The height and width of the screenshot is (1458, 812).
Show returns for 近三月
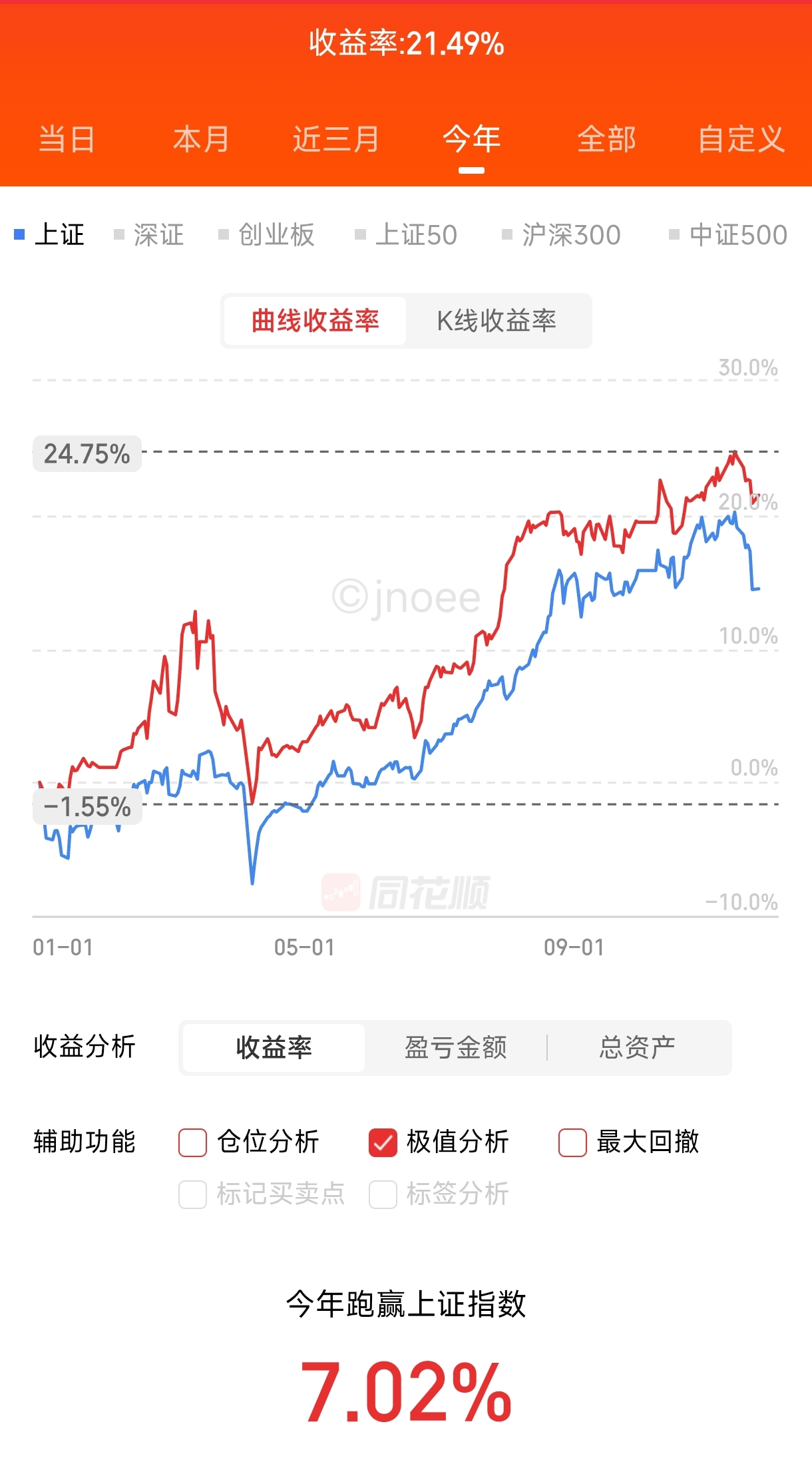pyautogui.click(x=335, y=140)
